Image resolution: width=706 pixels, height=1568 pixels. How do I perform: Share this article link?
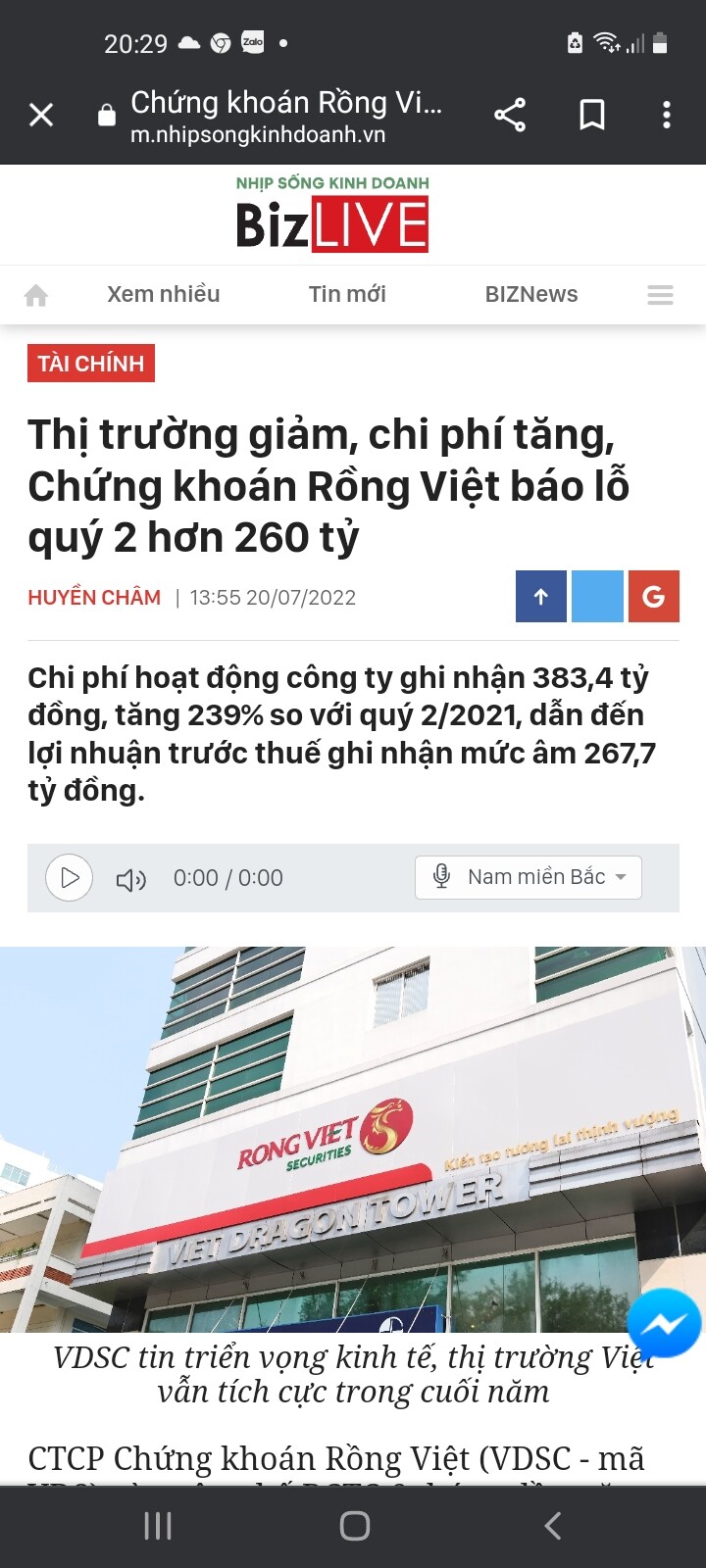tap(510, 116)
